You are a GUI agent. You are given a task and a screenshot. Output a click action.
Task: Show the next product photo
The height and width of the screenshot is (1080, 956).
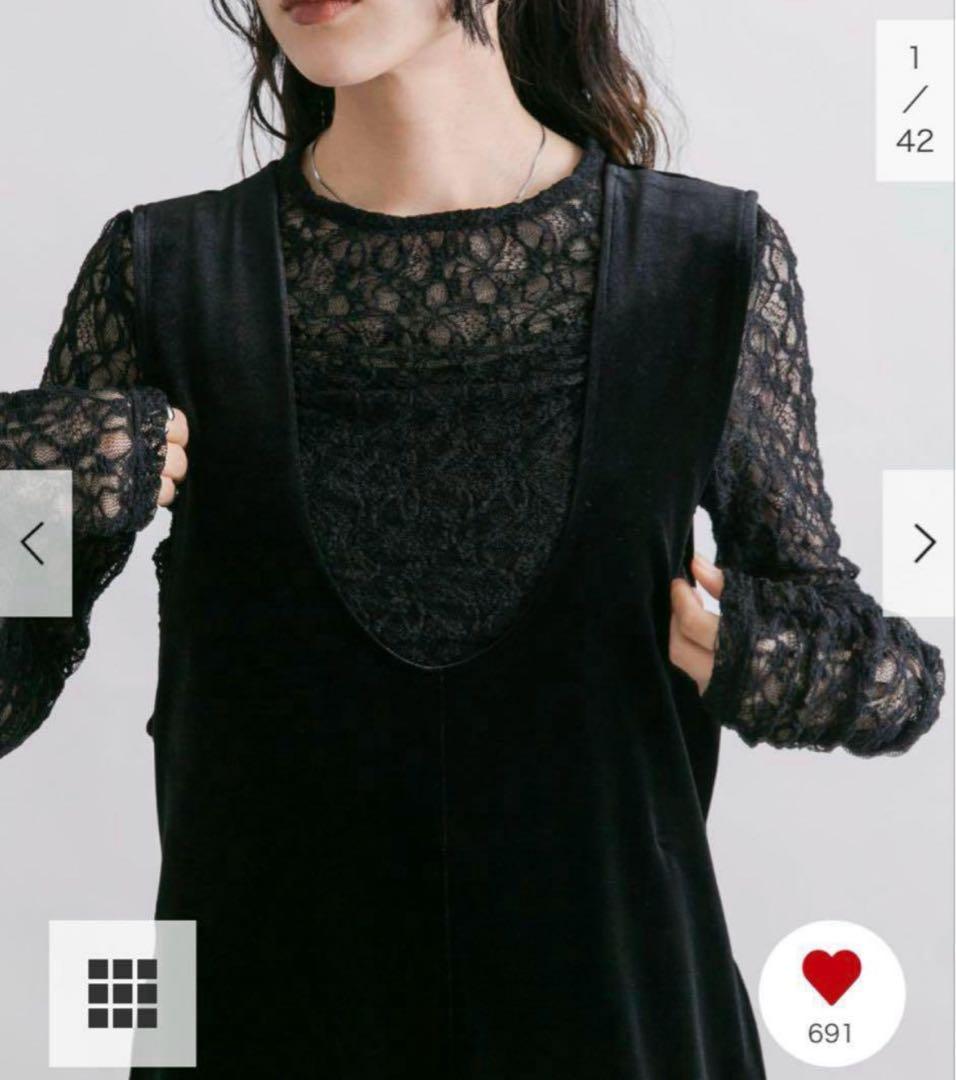click(x=923, y=544)
